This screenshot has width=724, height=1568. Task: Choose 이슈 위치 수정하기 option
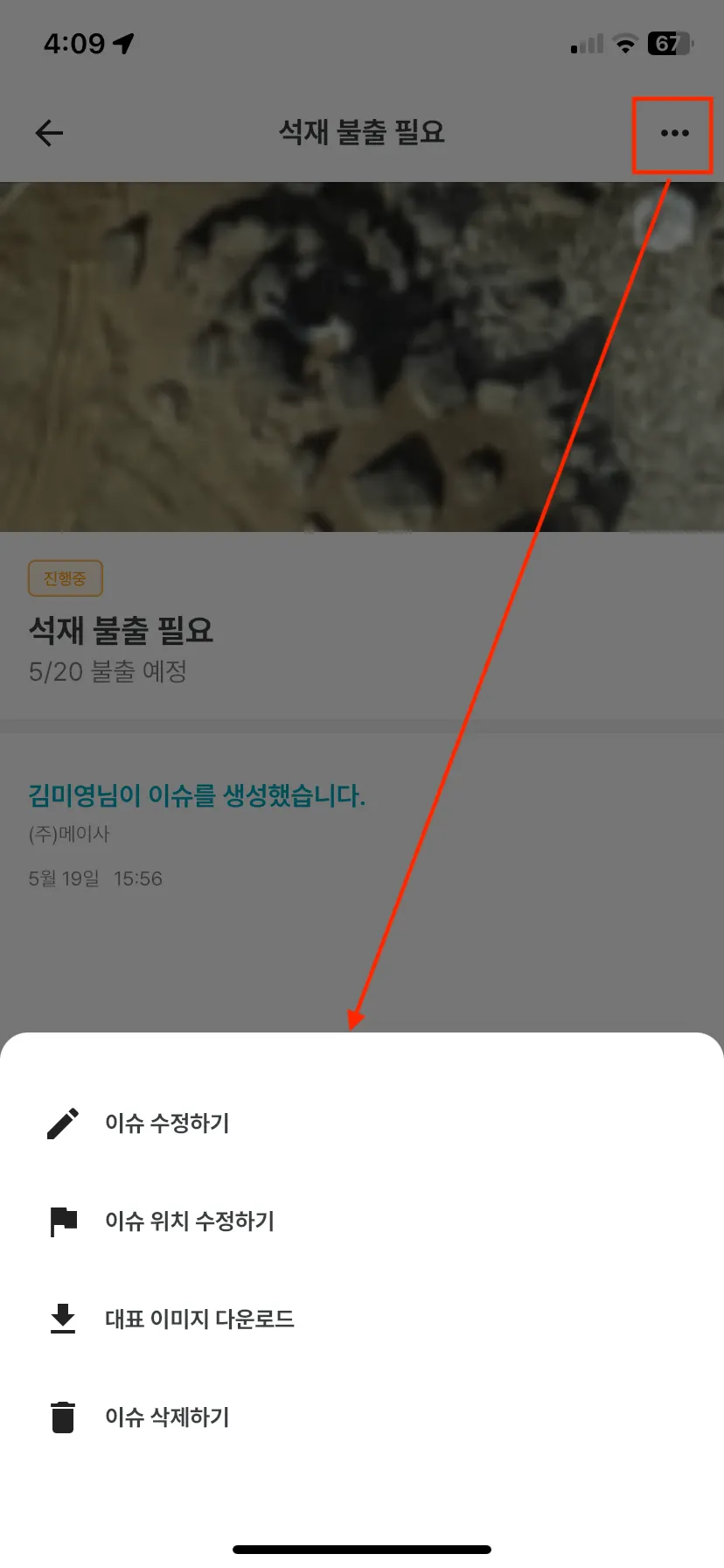tap(189, 1221)
